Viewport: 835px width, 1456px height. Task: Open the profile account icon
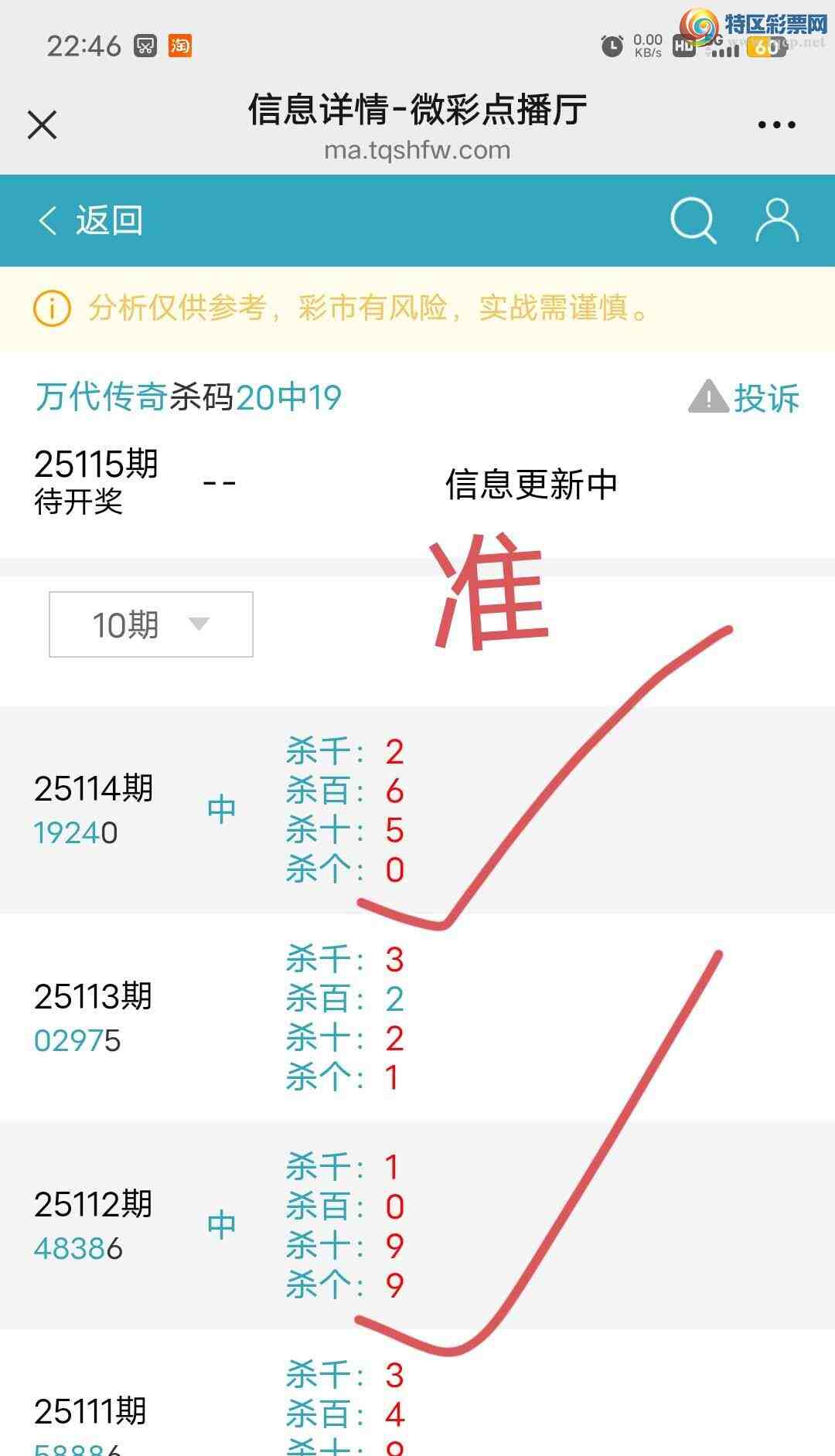[775, 219]
